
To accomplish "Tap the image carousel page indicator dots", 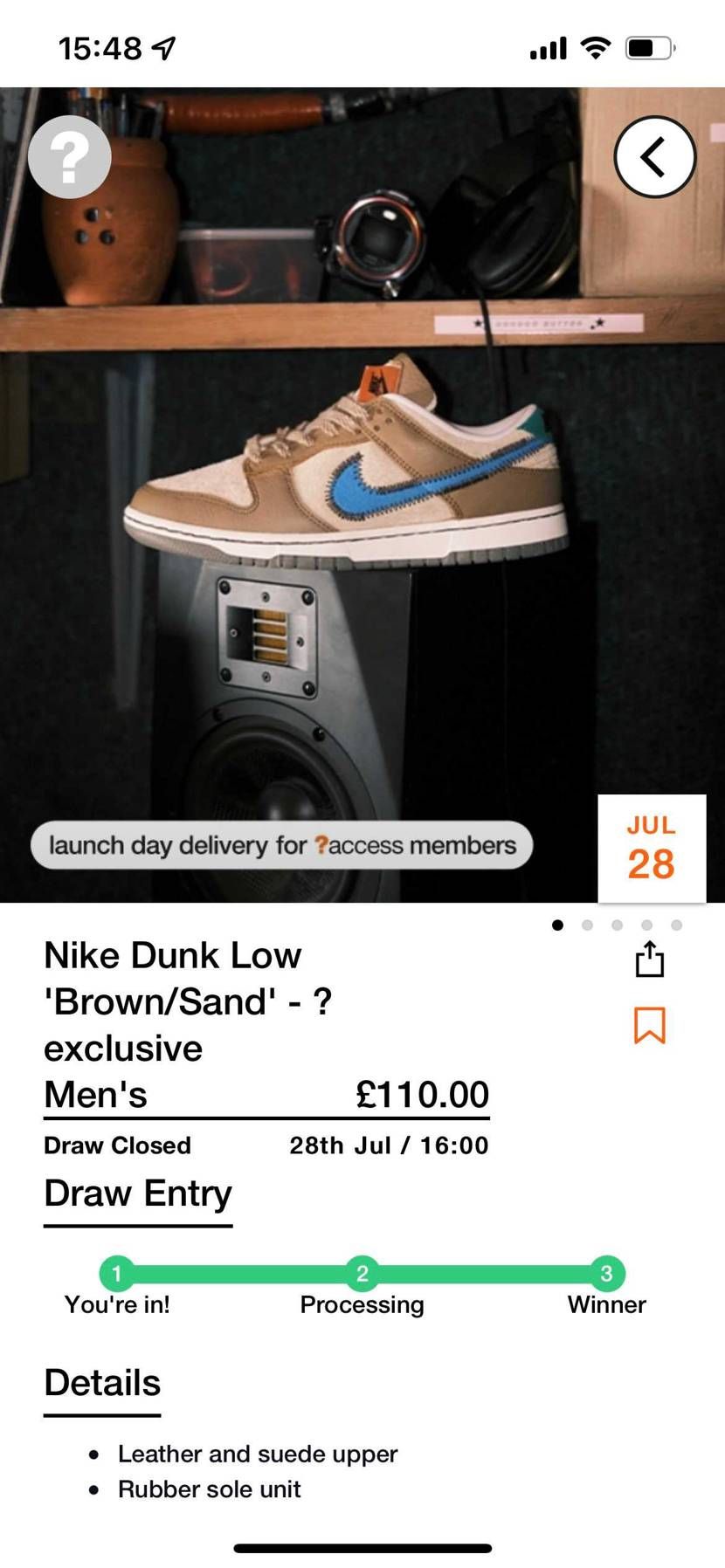I will [x=617, y=925].
